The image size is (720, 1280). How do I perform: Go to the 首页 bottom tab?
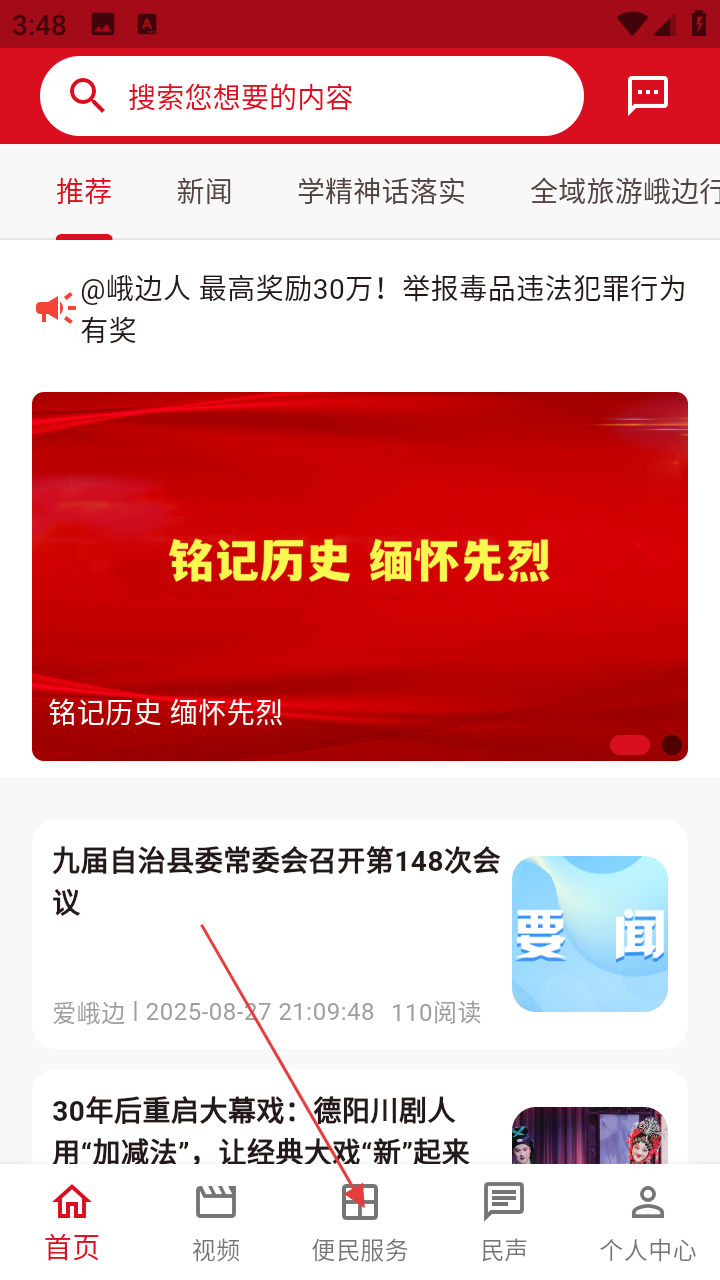[x=72, y=1222]
